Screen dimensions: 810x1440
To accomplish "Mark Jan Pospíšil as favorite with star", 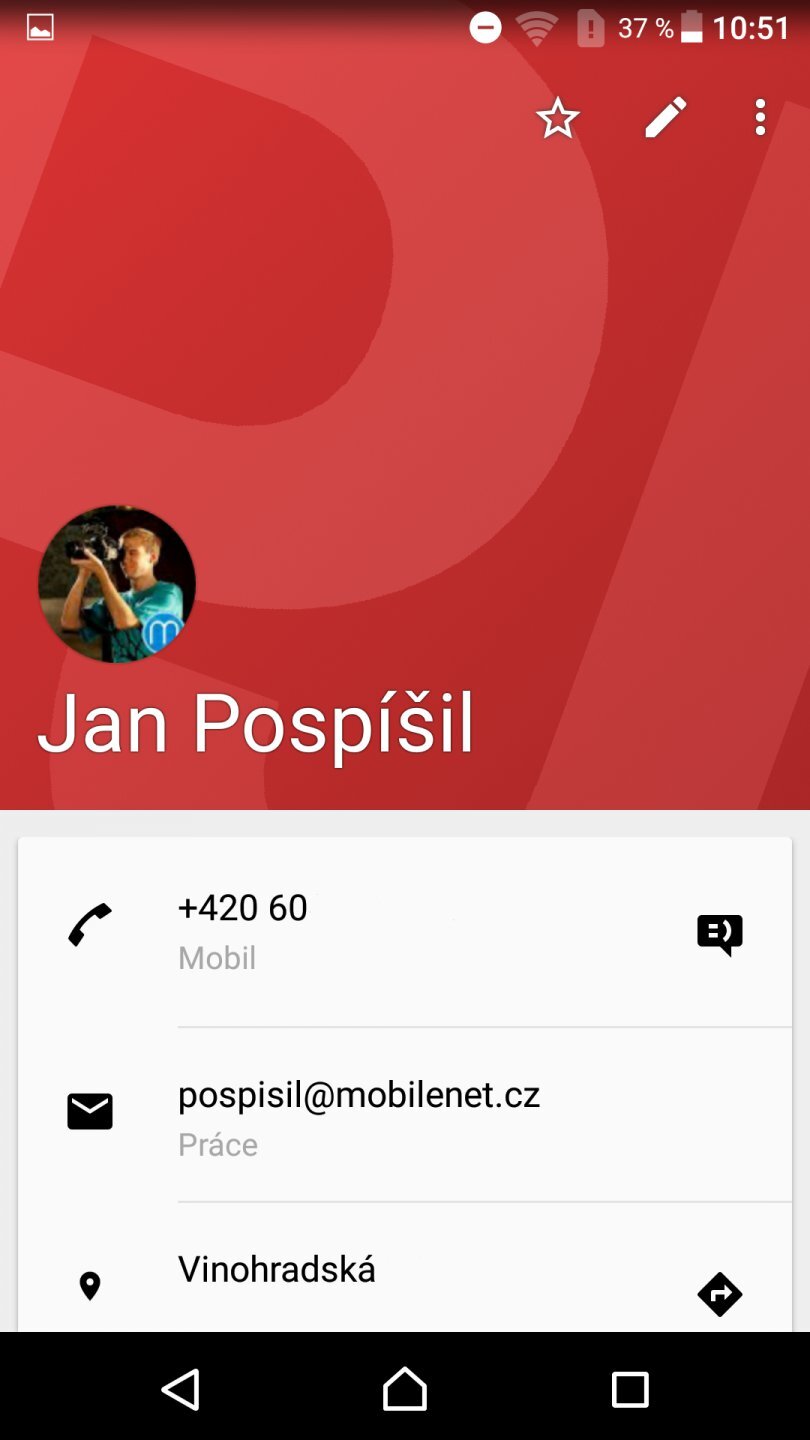I will pos(558,119).
